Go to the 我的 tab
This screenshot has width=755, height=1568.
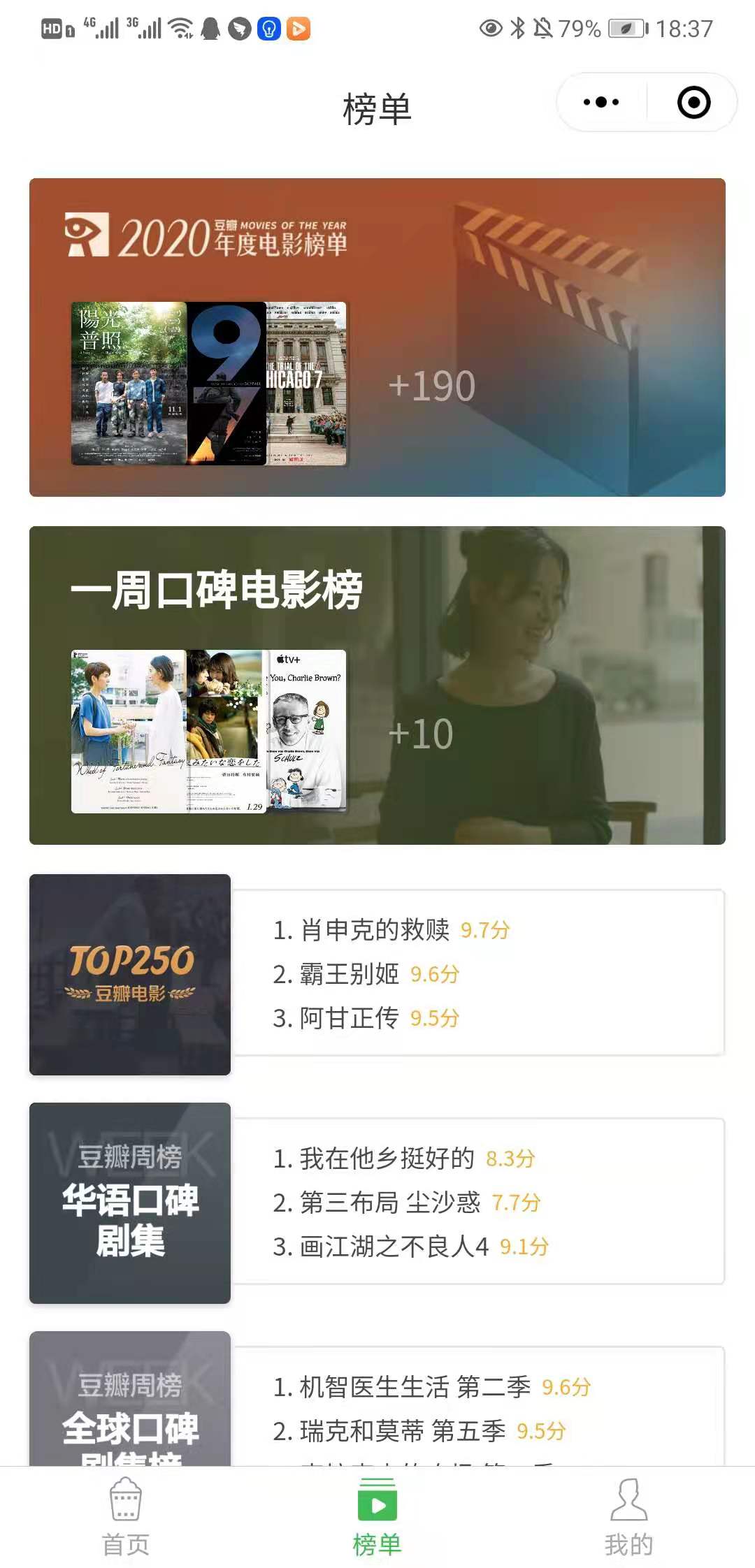coord(628,1517)
